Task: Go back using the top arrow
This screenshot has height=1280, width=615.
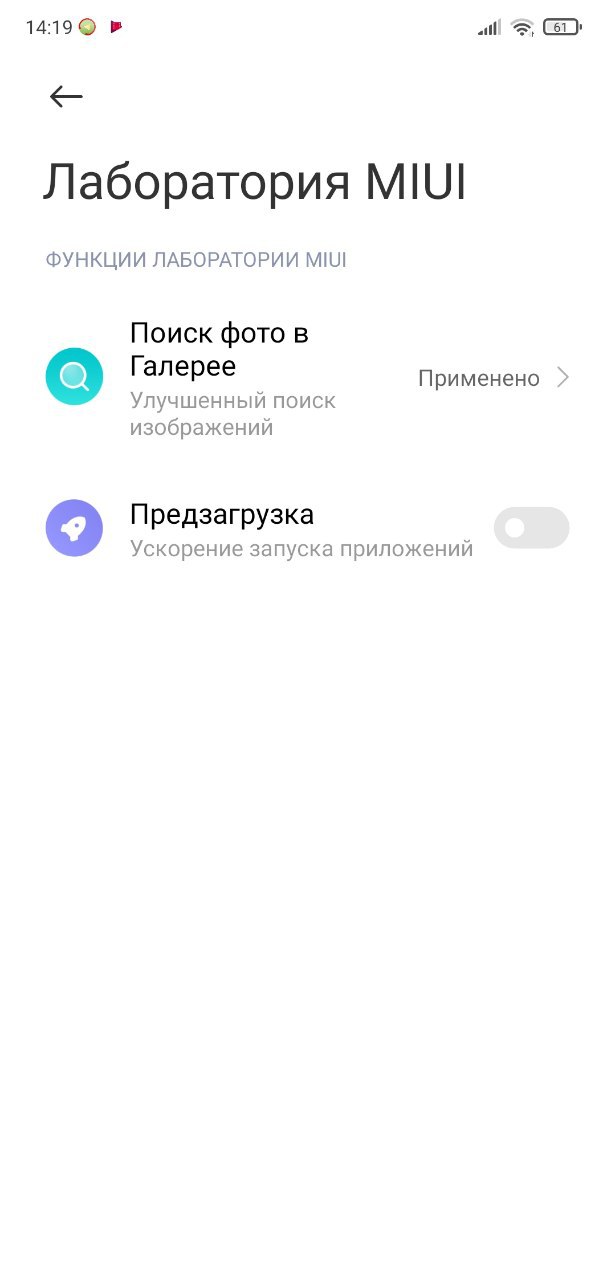Action: click(x=66, y=96)
